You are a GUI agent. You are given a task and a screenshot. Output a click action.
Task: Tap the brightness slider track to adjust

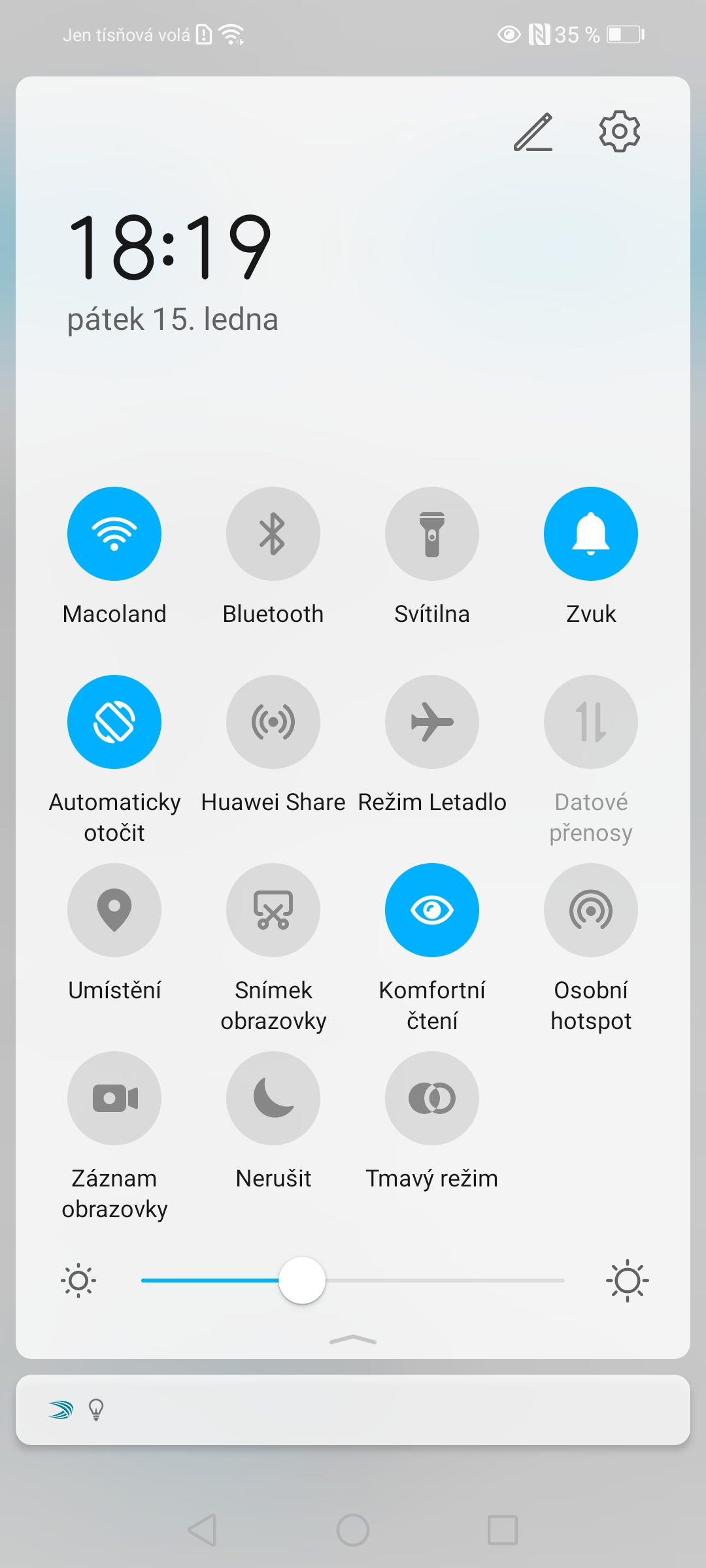tap(353, 1281)
